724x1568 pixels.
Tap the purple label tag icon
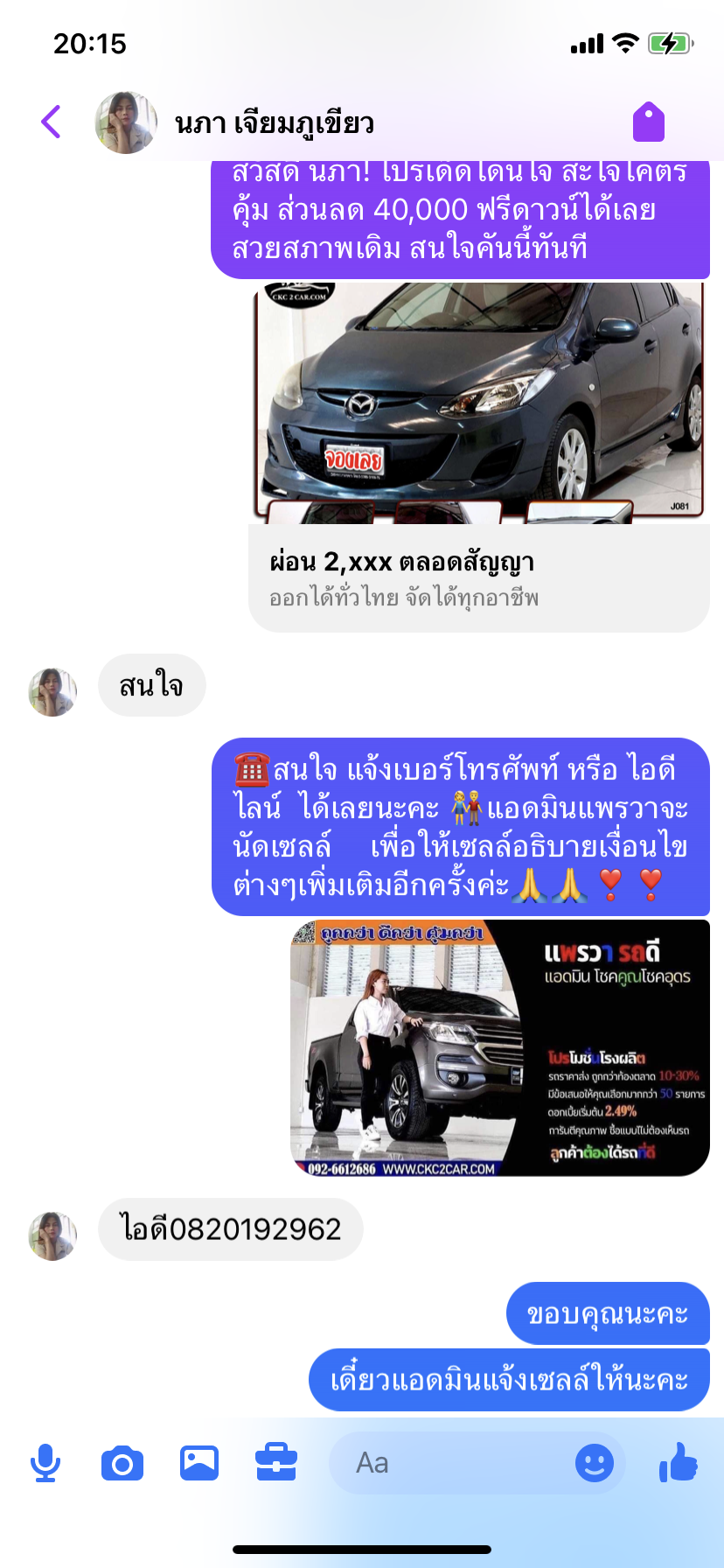[x=649, y=122]
